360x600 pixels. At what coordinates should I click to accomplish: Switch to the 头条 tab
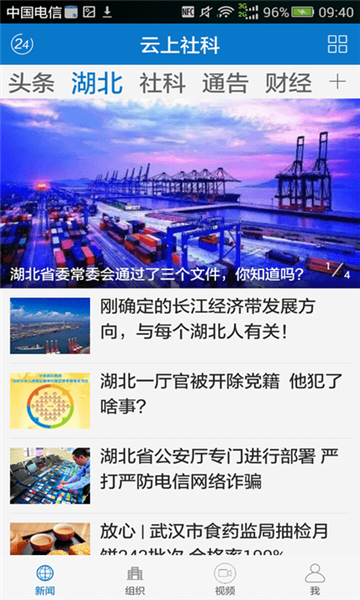pos(31,83)
